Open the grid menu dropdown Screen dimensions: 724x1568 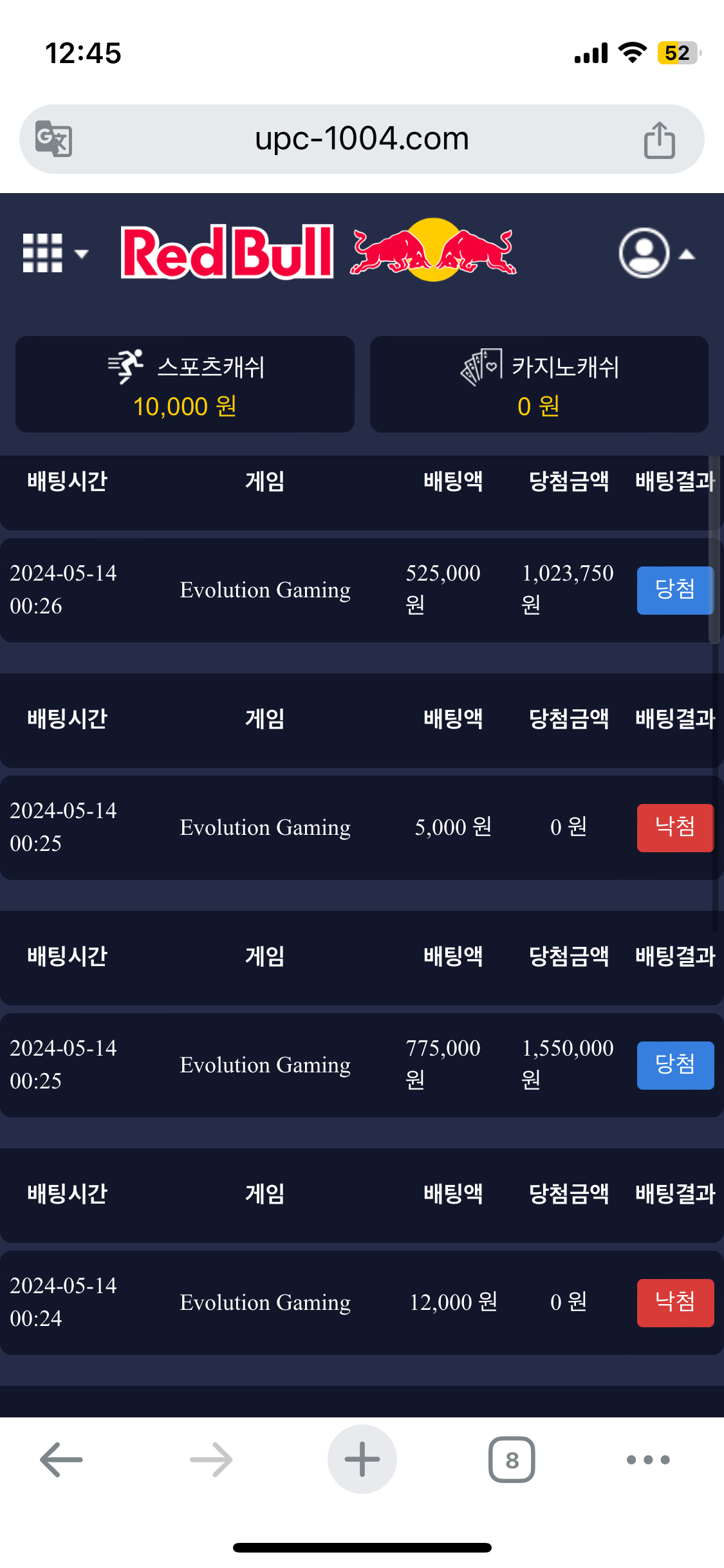(54, 253)
